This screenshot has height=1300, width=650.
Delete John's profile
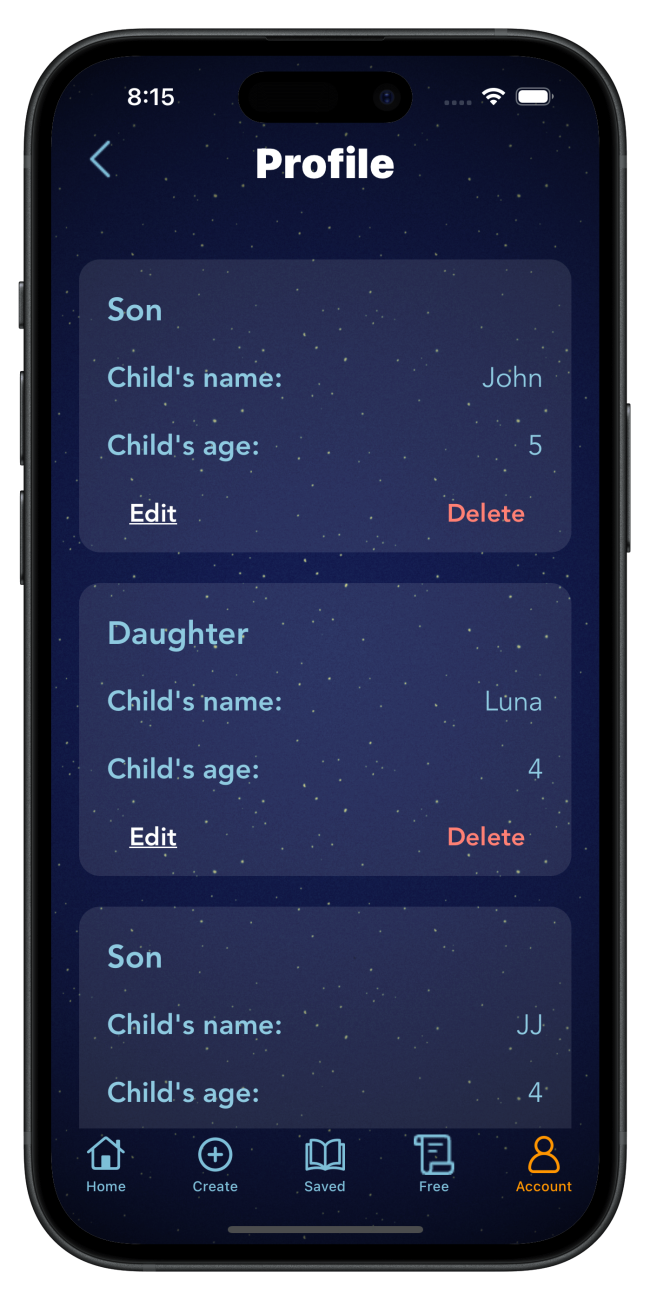click(486, 513)
